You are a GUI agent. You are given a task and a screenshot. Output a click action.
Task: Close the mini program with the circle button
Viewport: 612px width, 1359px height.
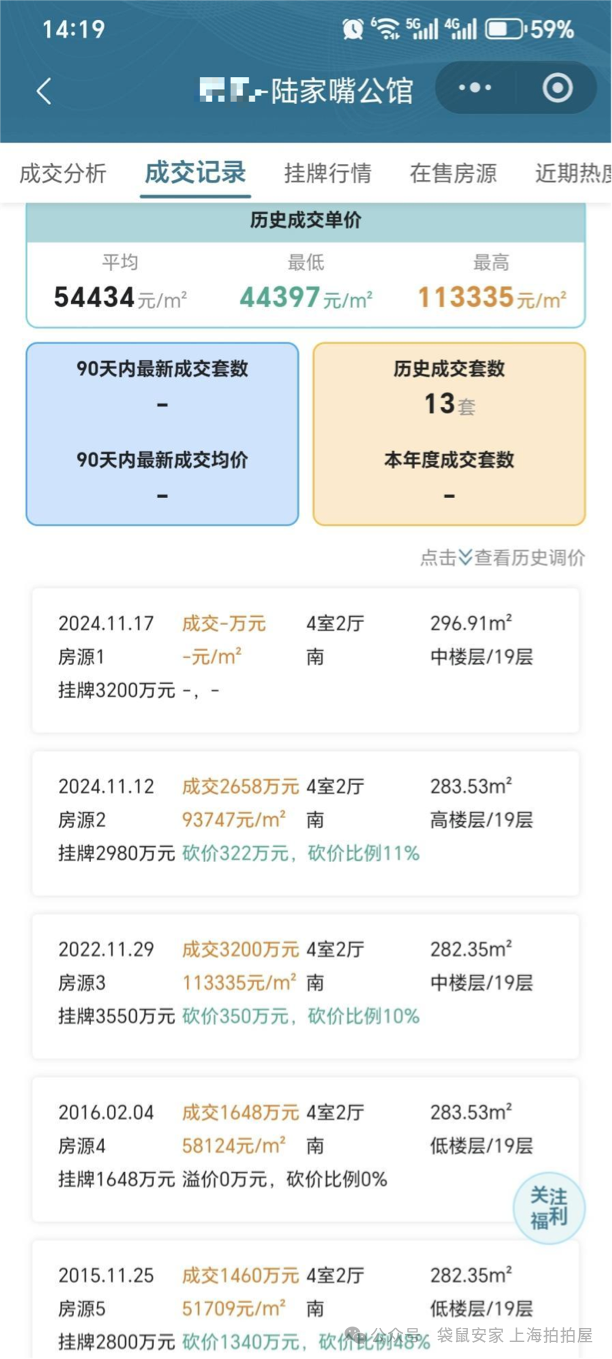point(557,89)
